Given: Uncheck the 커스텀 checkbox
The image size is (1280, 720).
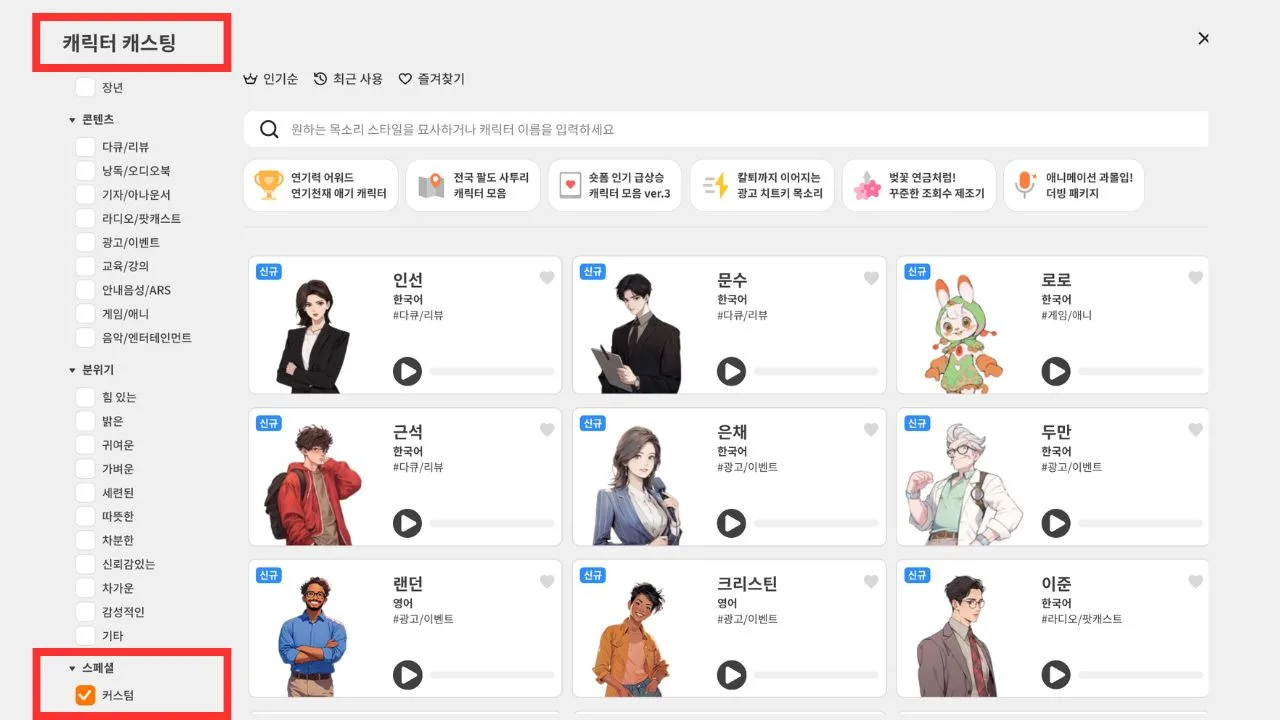Looking at the screenshot, I should (86, 695).
